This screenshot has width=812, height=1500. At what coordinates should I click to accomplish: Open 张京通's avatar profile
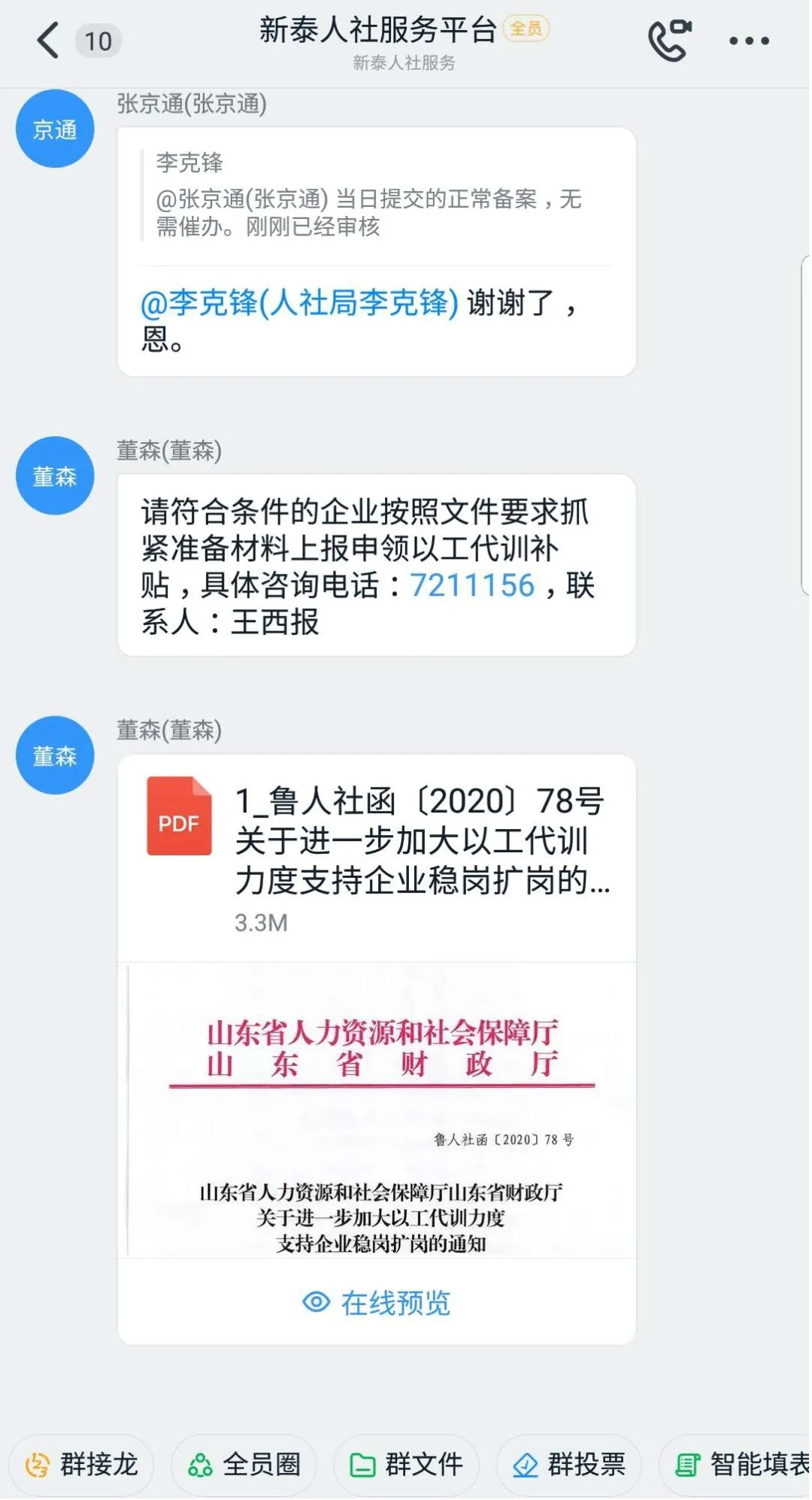point(55,129)
